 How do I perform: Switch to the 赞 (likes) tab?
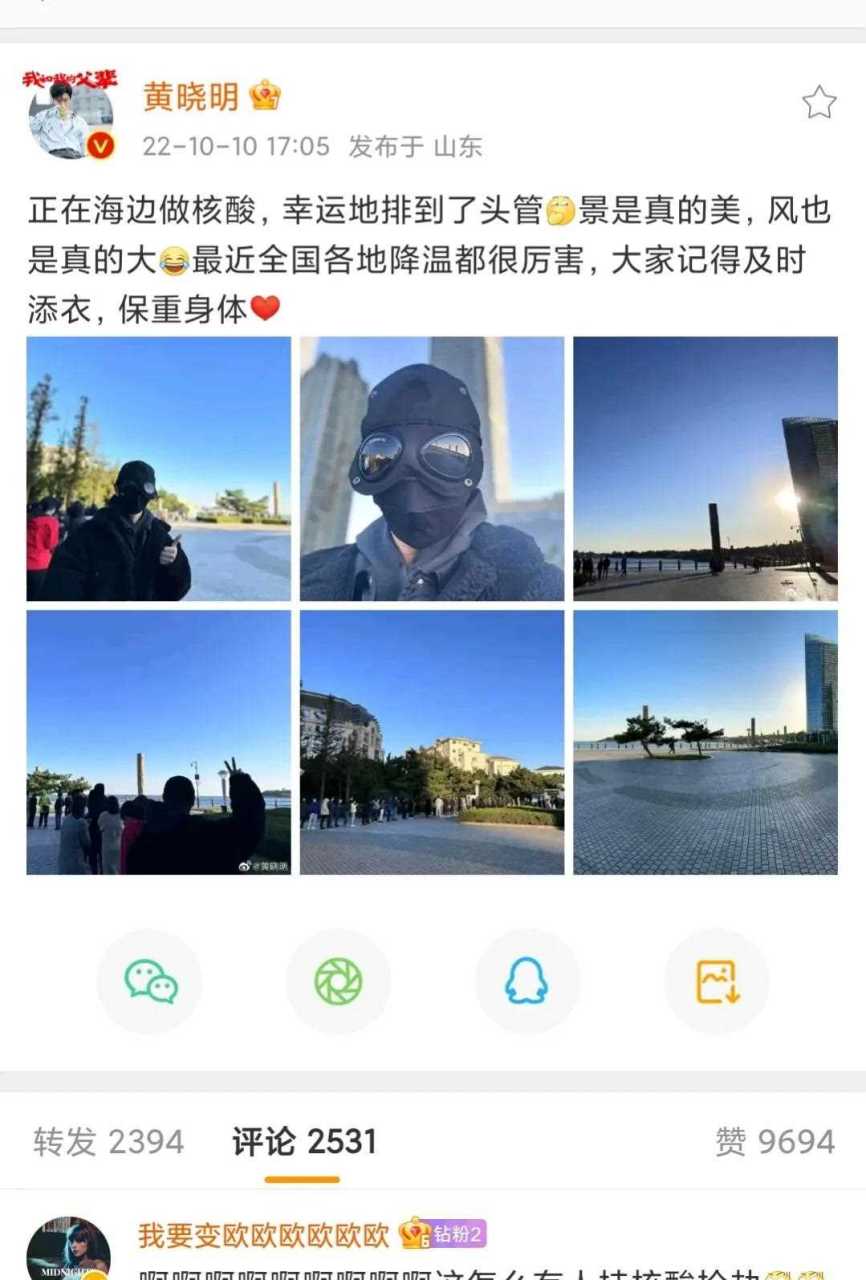[x=775, y=1140]
